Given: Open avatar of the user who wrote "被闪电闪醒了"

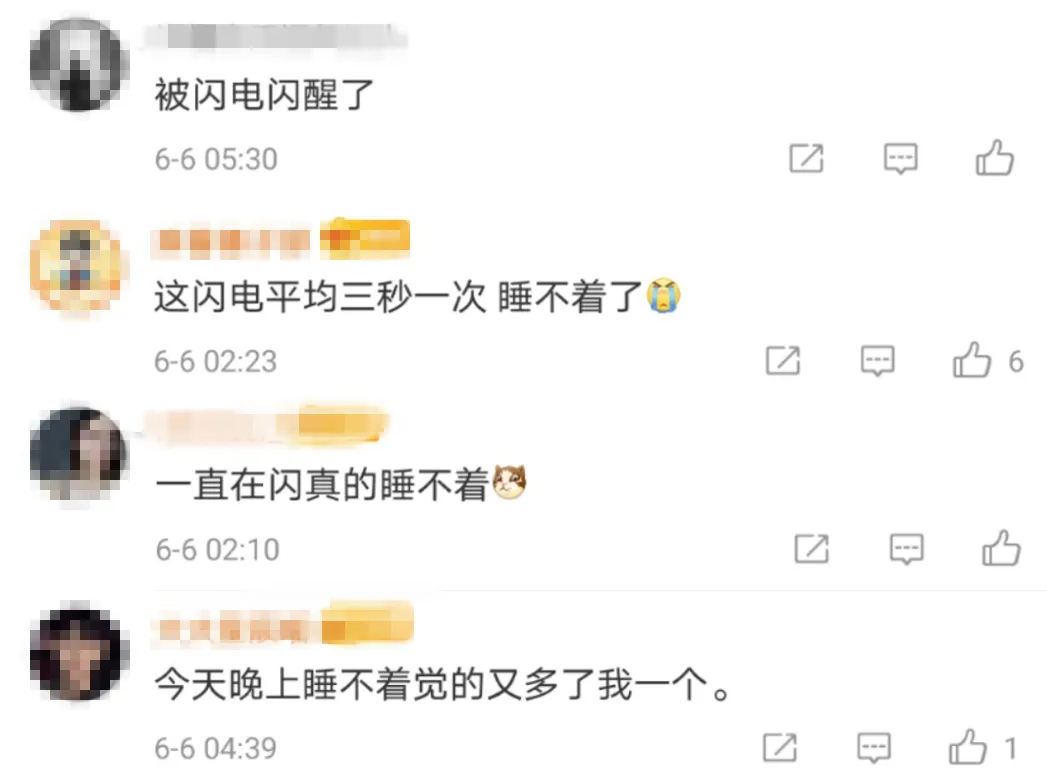Looking at the screenshot, I should point(79,65).
